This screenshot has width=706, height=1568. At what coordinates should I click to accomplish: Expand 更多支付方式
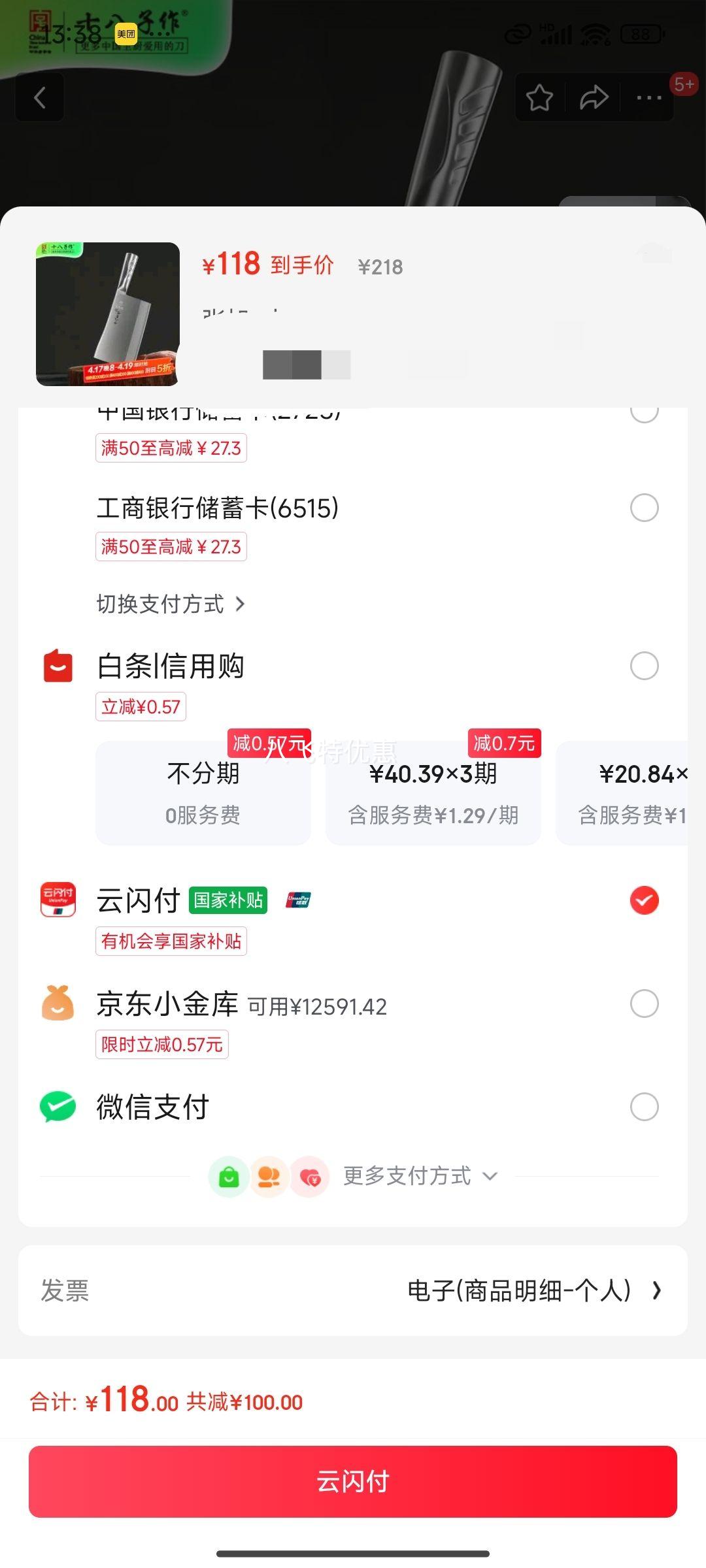[420, 1176]
